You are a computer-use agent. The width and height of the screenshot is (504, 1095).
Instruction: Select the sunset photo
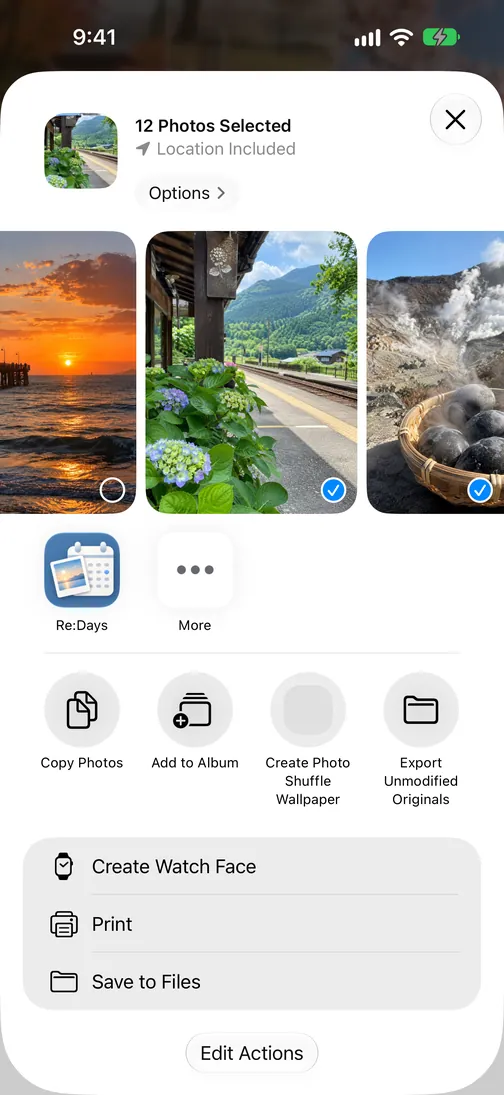tap(112, 491)
